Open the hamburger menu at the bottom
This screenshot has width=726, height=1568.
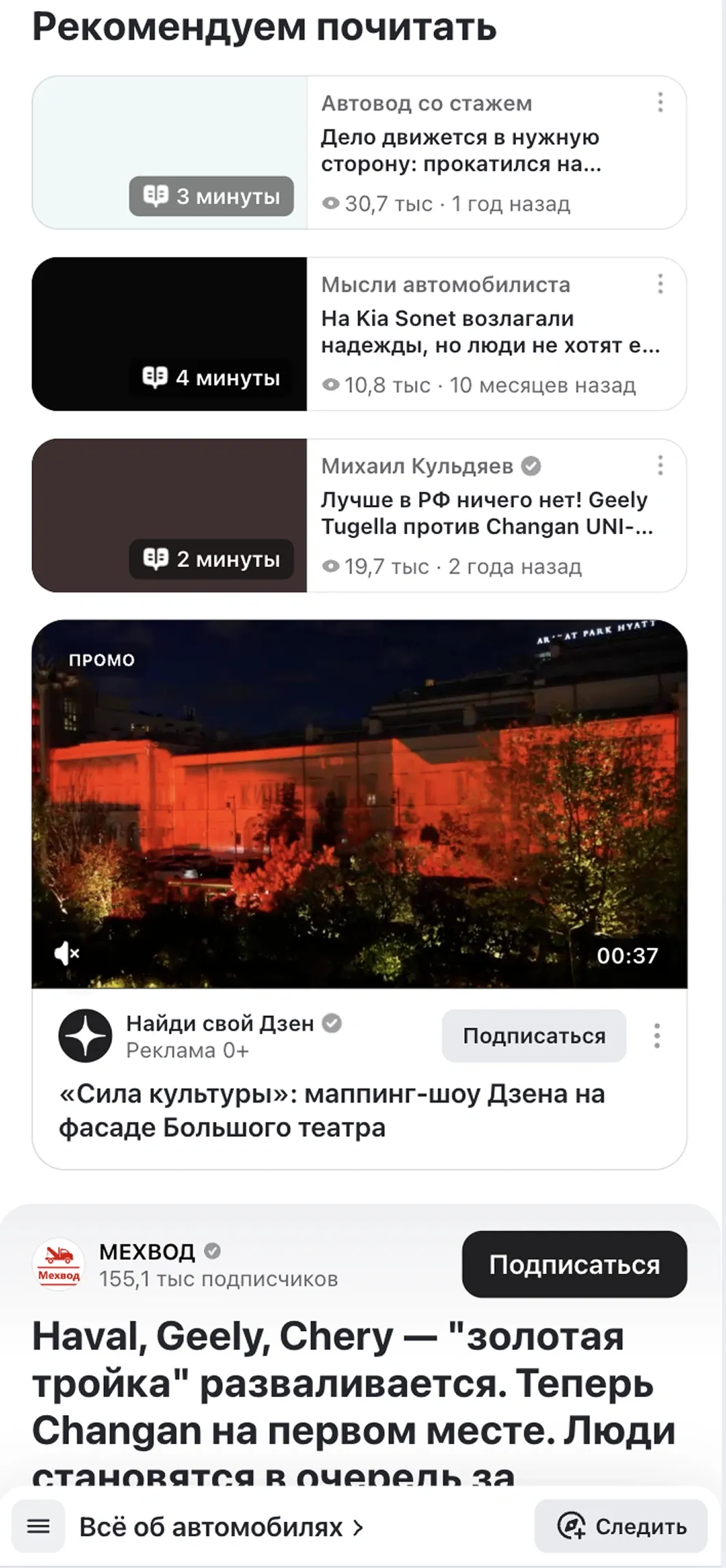tap(38, 1526)
